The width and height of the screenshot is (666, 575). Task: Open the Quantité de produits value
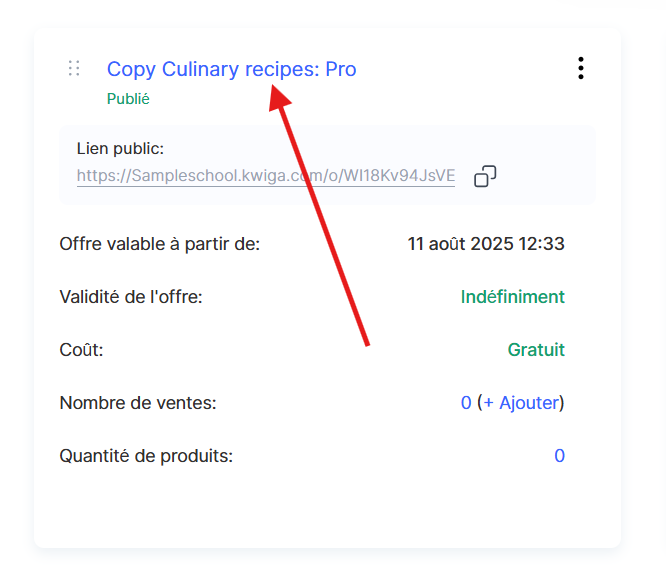pyautogui.click(x=559, y=456)
